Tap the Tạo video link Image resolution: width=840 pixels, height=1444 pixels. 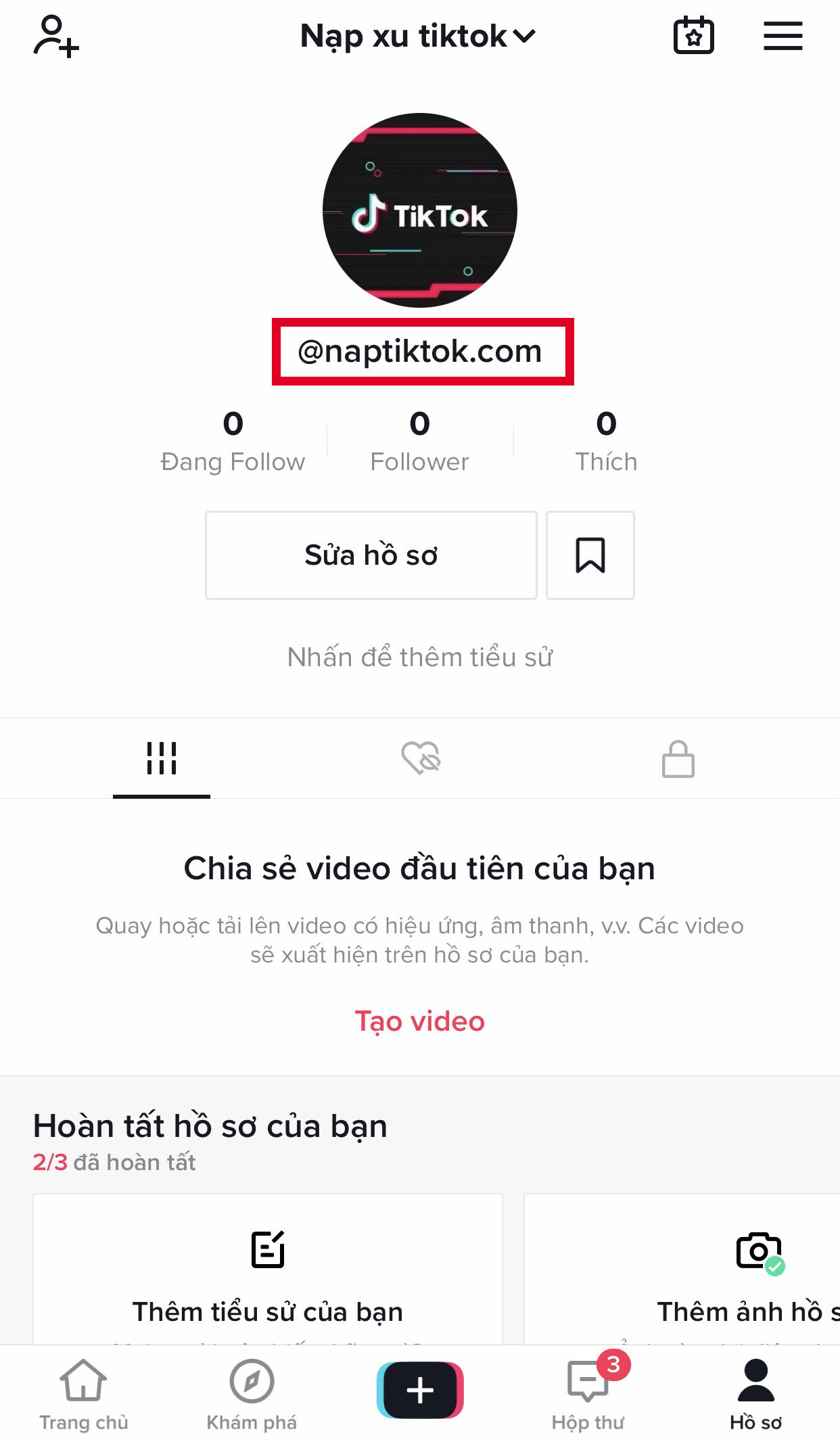point(419,1021)
